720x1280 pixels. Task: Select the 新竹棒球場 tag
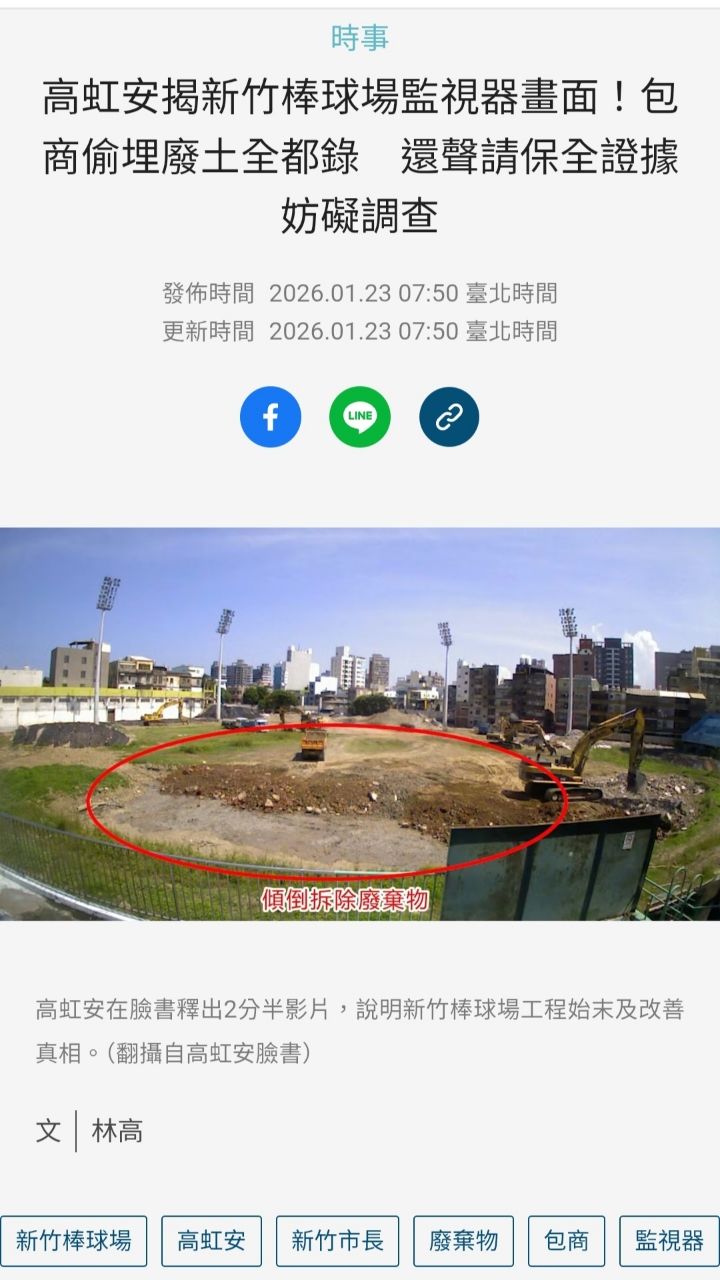(x=74, y=1241)
